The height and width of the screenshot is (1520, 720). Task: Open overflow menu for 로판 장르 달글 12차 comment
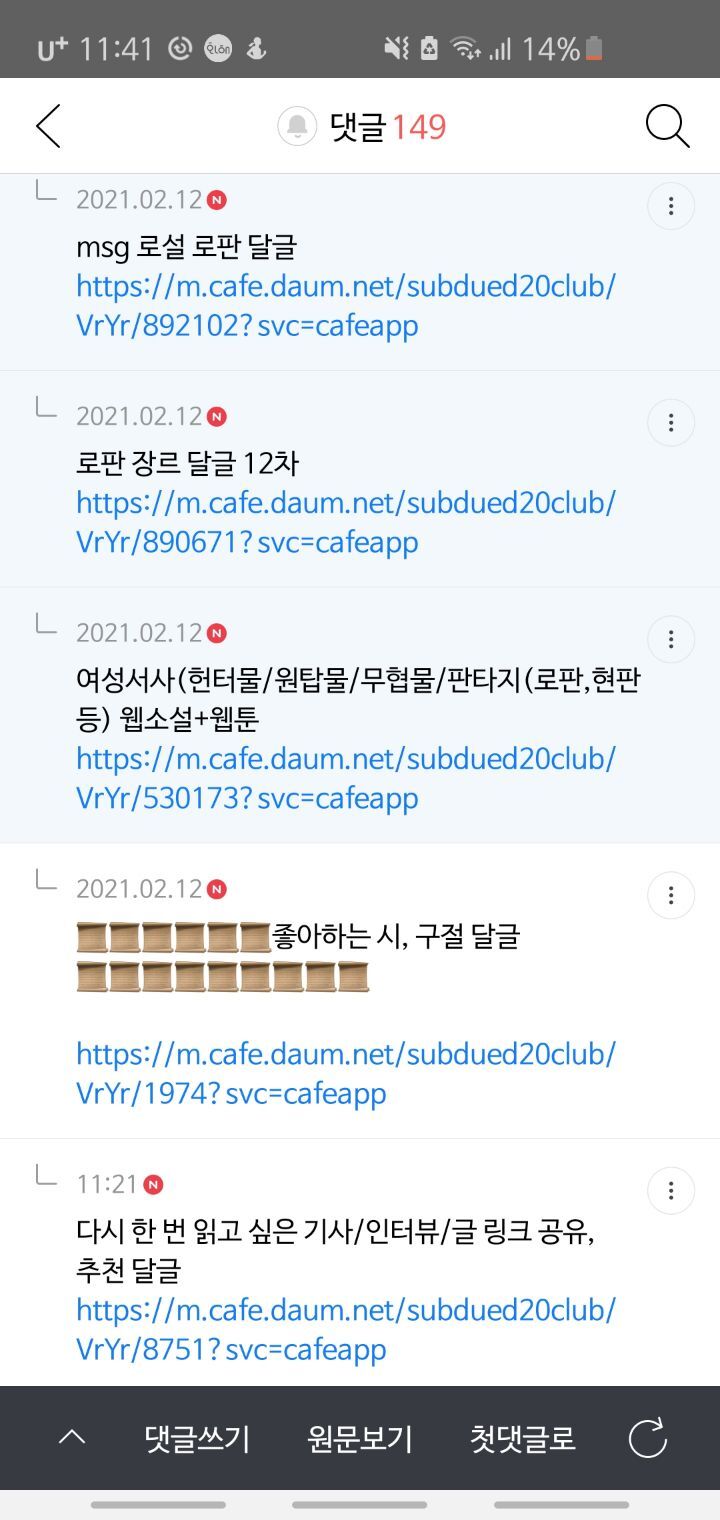(670, 422)
